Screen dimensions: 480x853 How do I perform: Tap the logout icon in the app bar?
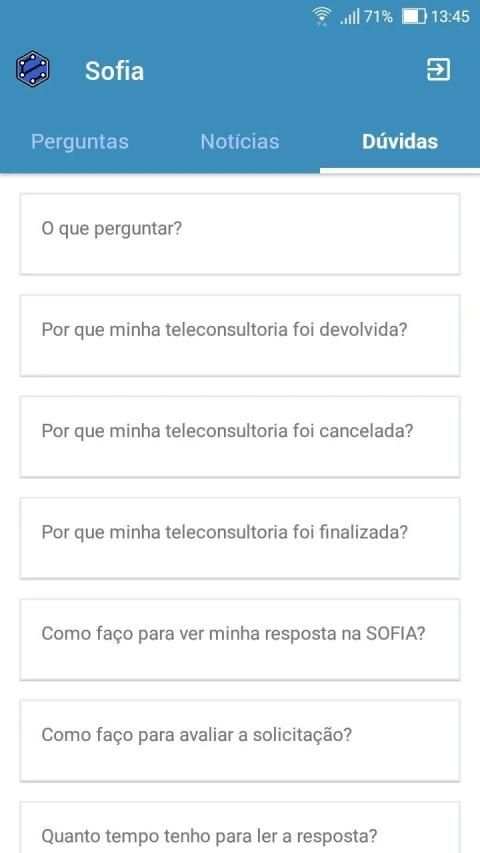pos(438,70)
